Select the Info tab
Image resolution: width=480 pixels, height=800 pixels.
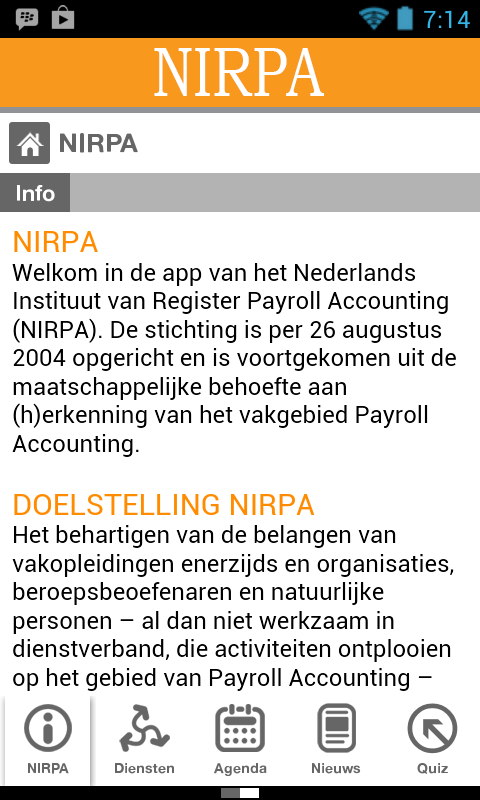pos(35,193)
